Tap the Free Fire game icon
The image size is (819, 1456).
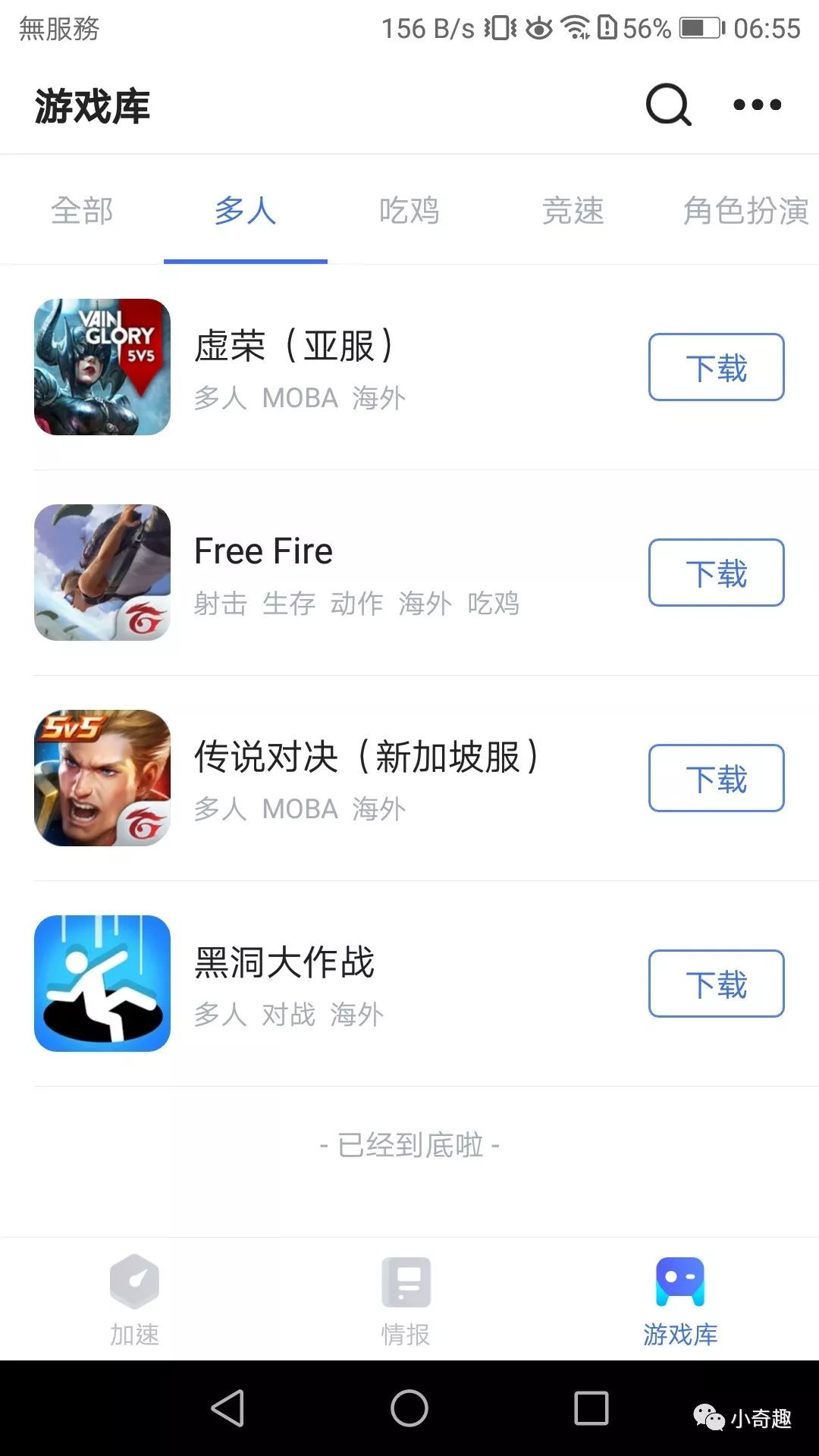pos(102,574)
